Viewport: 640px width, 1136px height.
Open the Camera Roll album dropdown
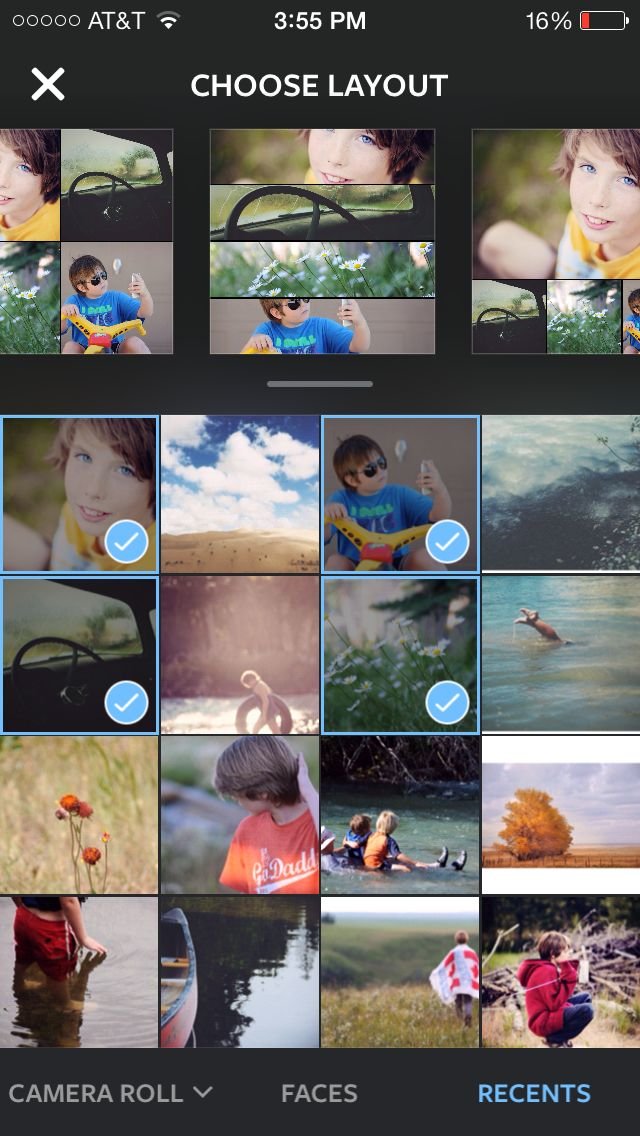coord(110,1093)
